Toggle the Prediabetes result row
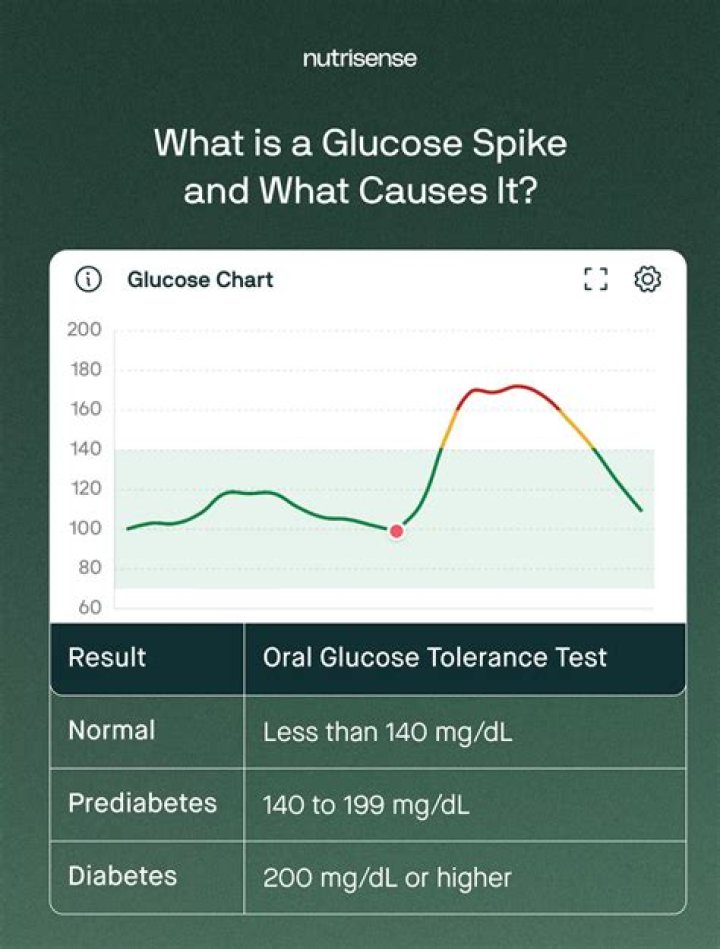 coord(141,803)
